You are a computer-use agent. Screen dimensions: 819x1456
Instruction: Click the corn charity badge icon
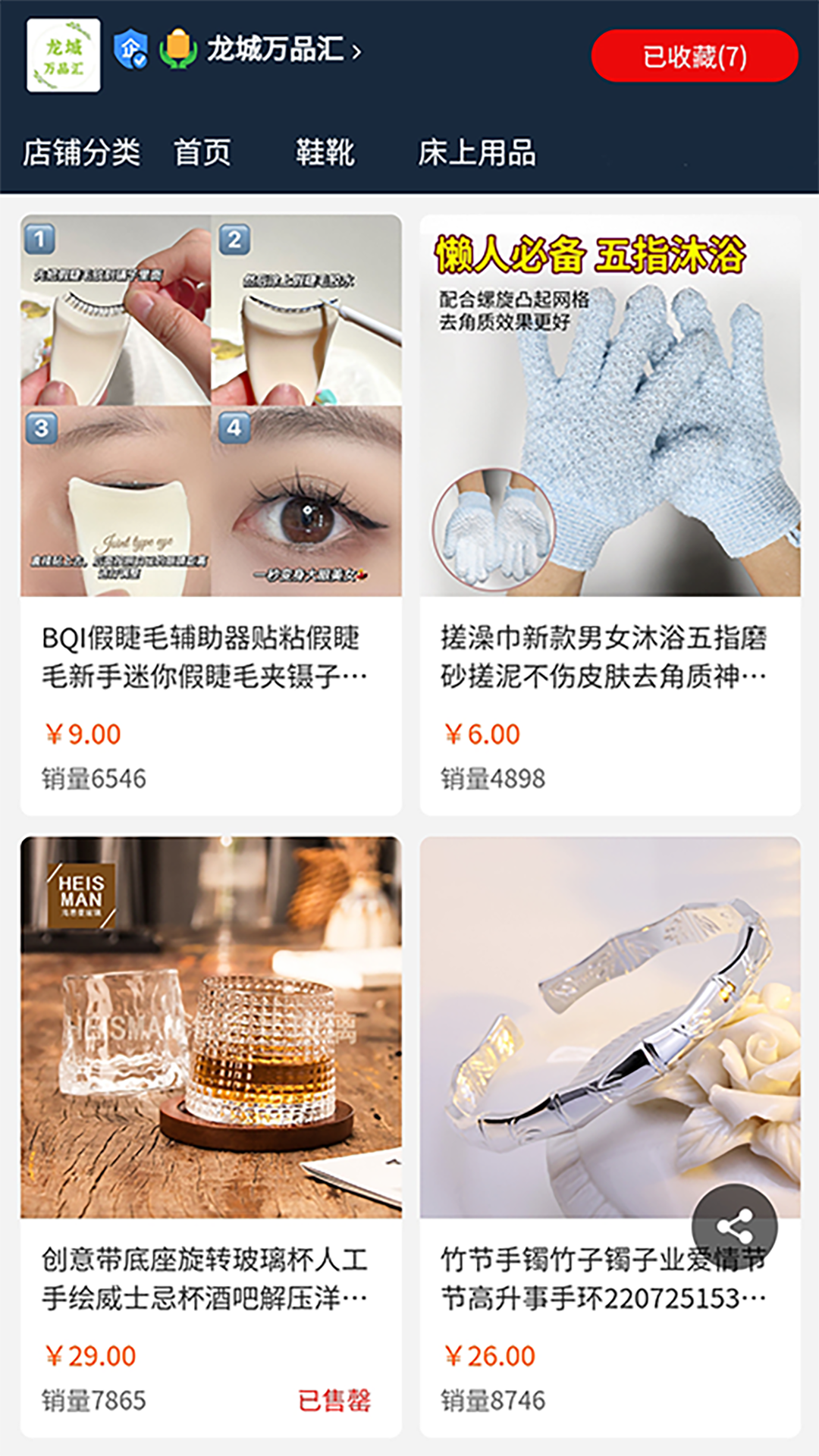[x=179, y=48]
